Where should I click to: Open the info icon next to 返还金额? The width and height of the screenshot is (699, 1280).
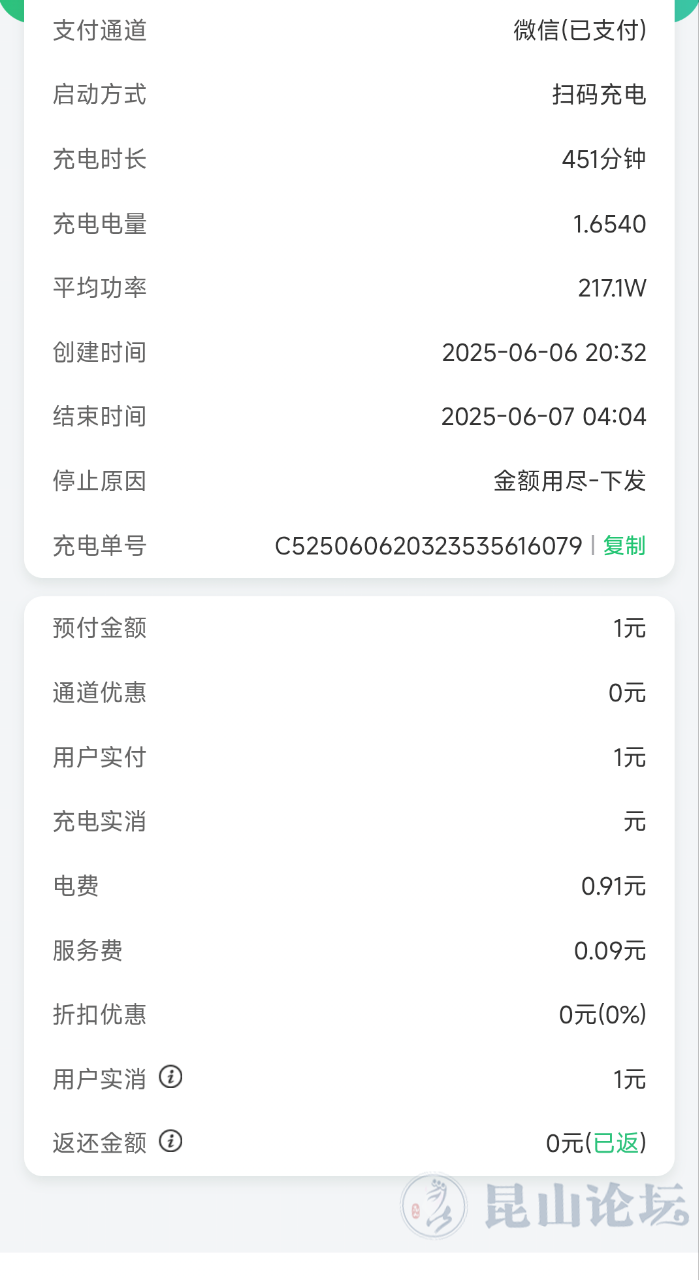(171, 1141)
